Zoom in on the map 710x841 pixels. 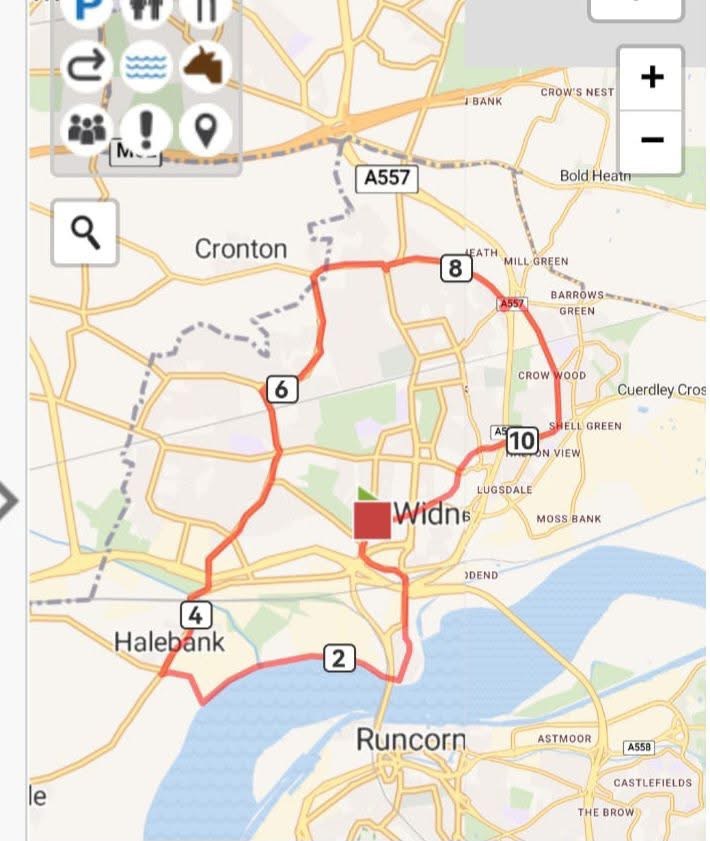click(651, 77)
